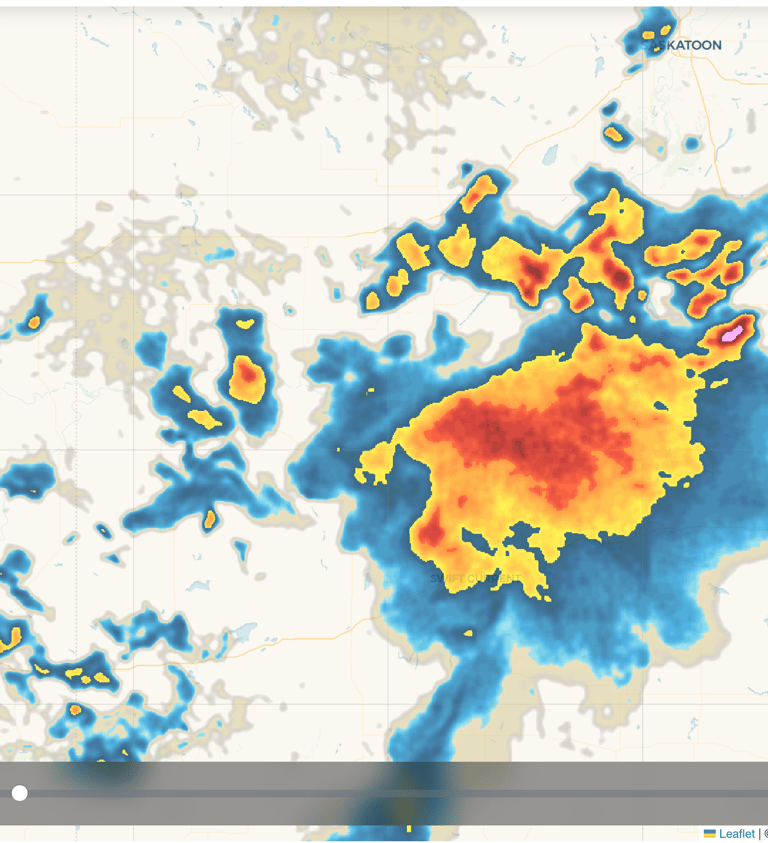Open the Leaflet attribution link
Screen dimensions: 768x843
pyautogui.click(x=736, y=834)
